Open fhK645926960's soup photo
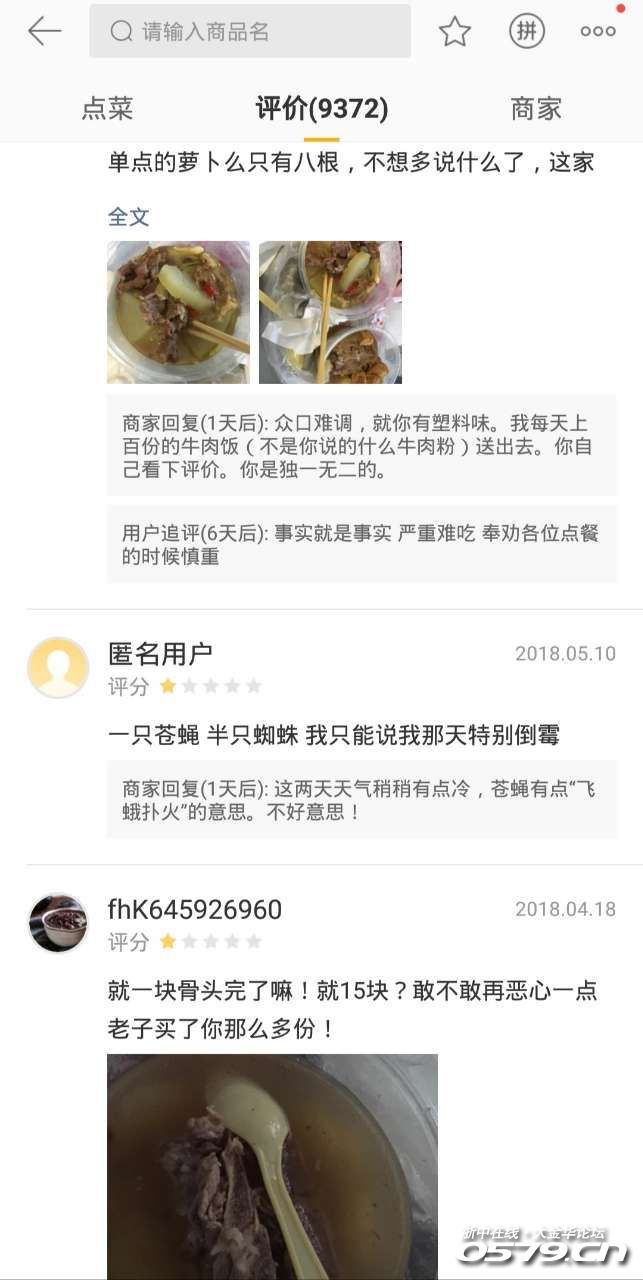The height and width of the screenshot is (1280, 643). pos(272,1165)
